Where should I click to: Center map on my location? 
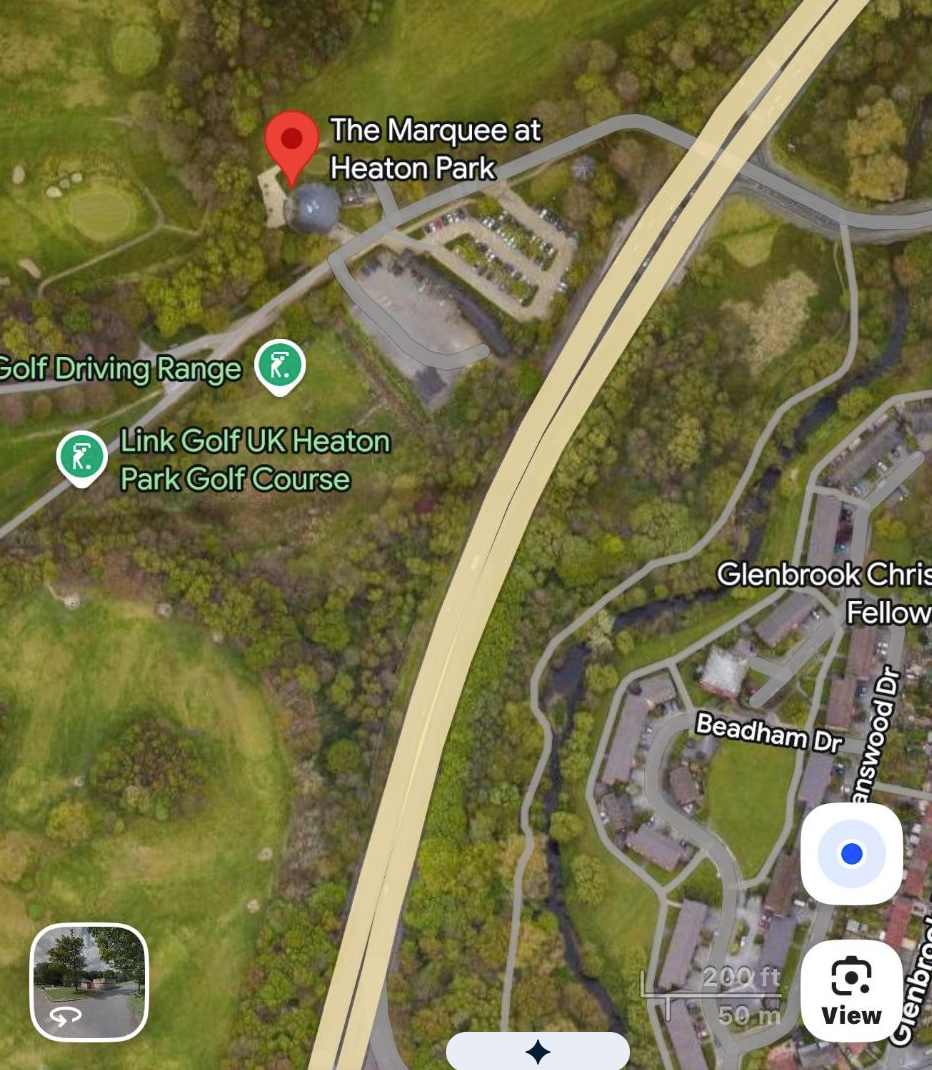(x=851, y=854)
